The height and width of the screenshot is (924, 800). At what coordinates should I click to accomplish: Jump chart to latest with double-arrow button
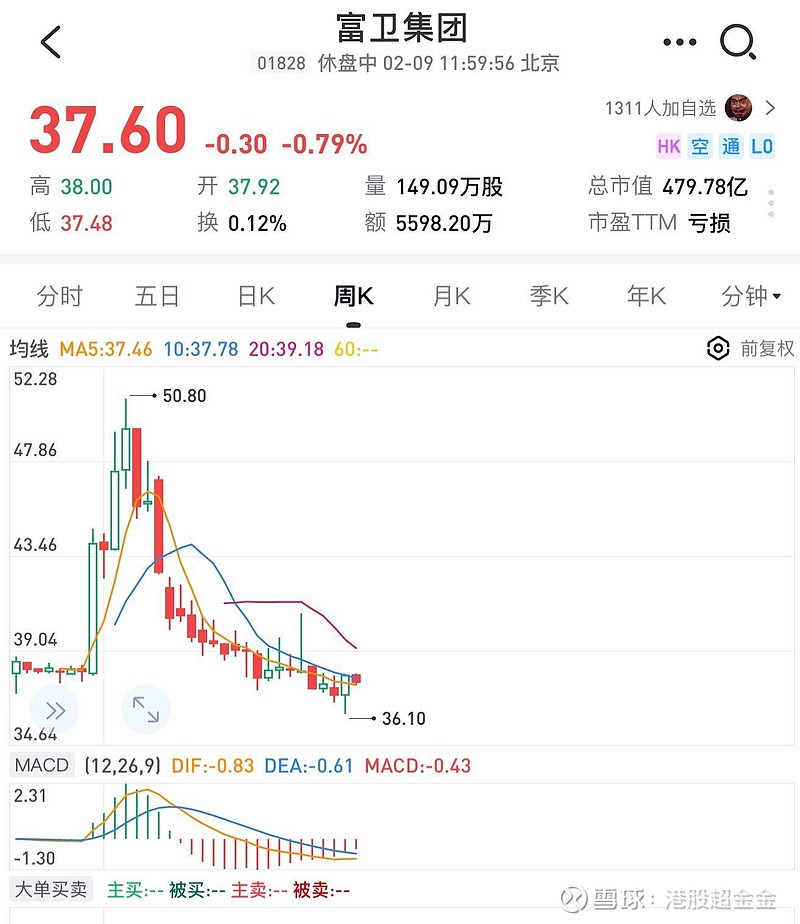point(55,711)
